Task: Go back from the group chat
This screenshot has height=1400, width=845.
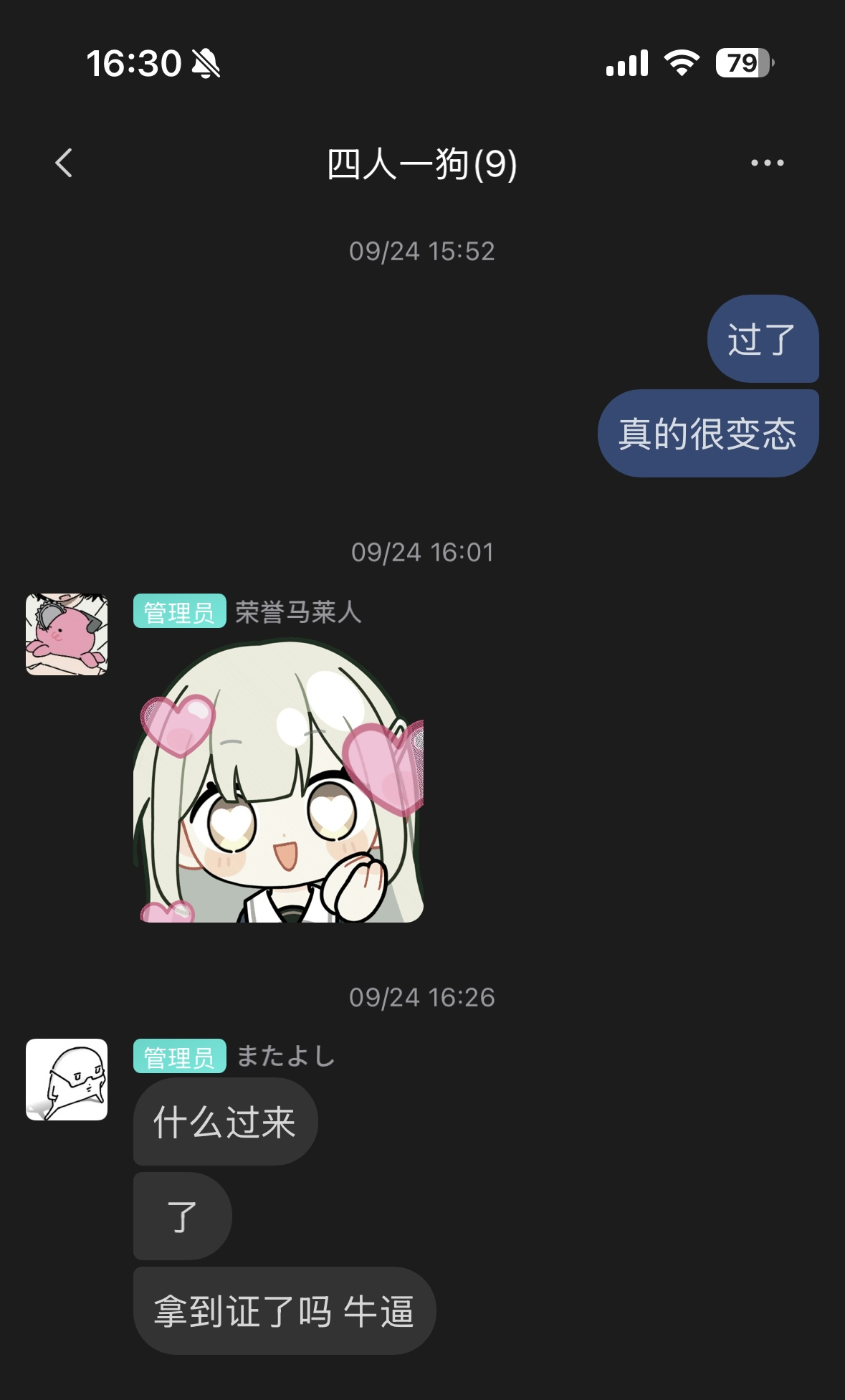Action: 64,163
